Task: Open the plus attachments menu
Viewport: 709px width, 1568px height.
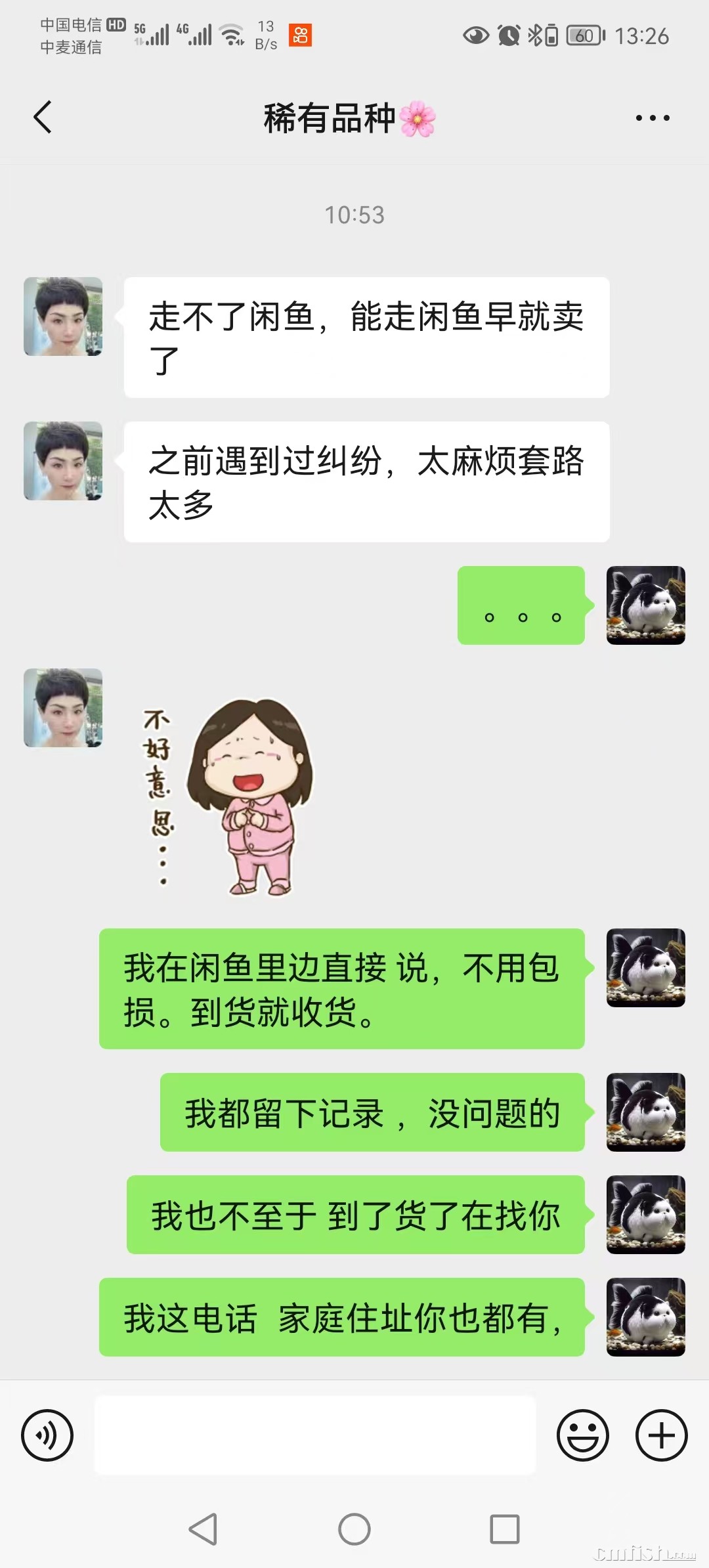Action: (661, 1435)
